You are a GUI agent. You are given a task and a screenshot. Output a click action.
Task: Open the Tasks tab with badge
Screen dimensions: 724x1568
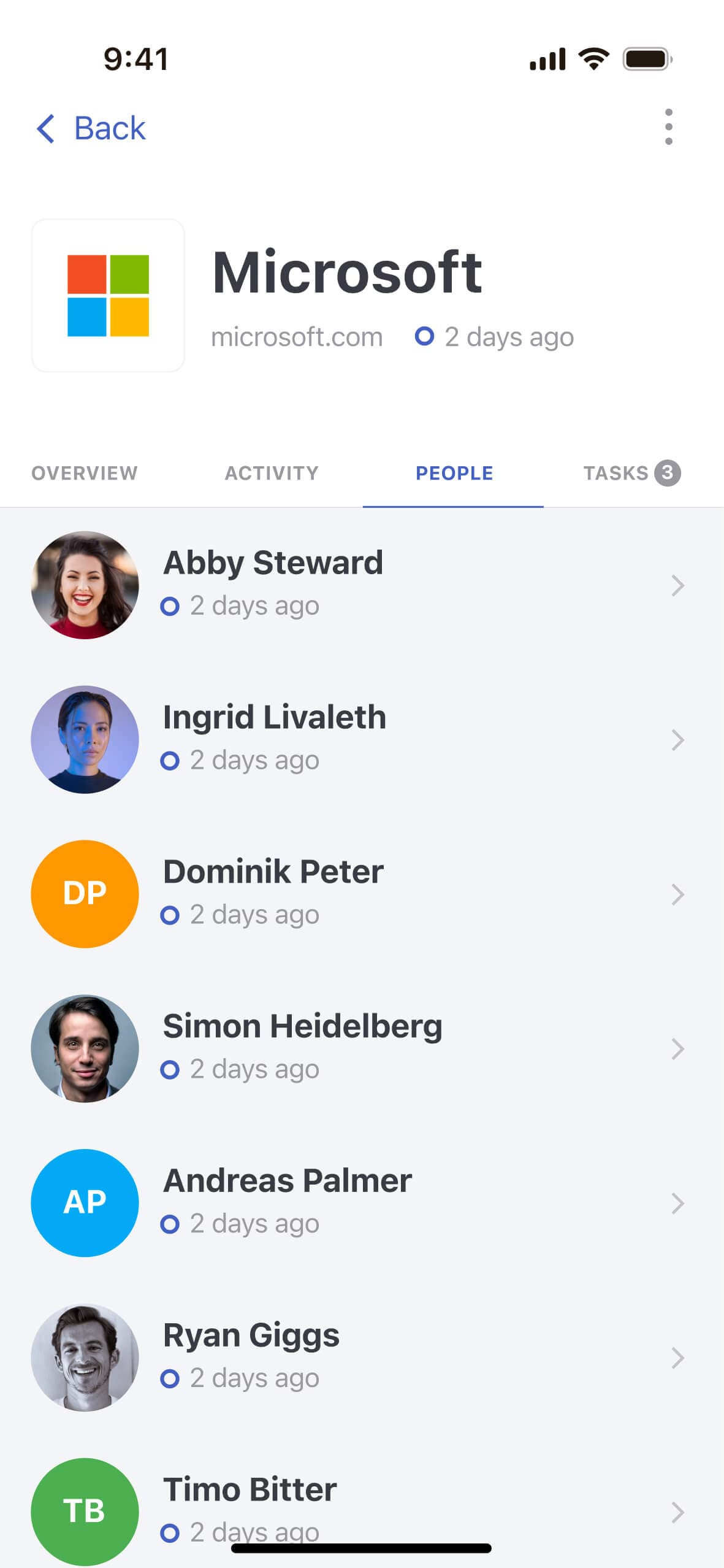point(616,473)
